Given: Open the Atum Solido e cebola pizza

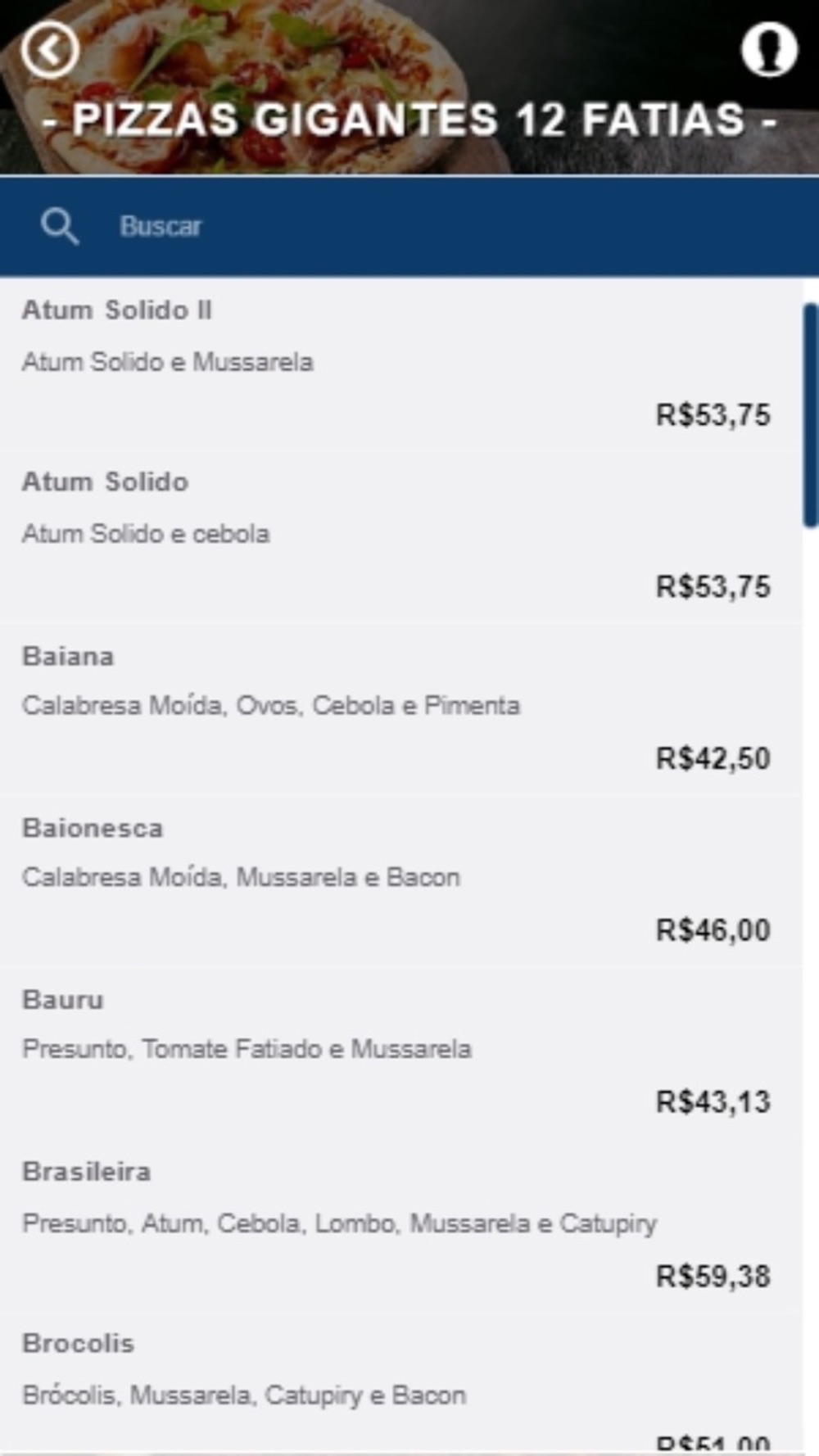Looking at the screenshot, I should pyautogui.click(x=401, y=536).
